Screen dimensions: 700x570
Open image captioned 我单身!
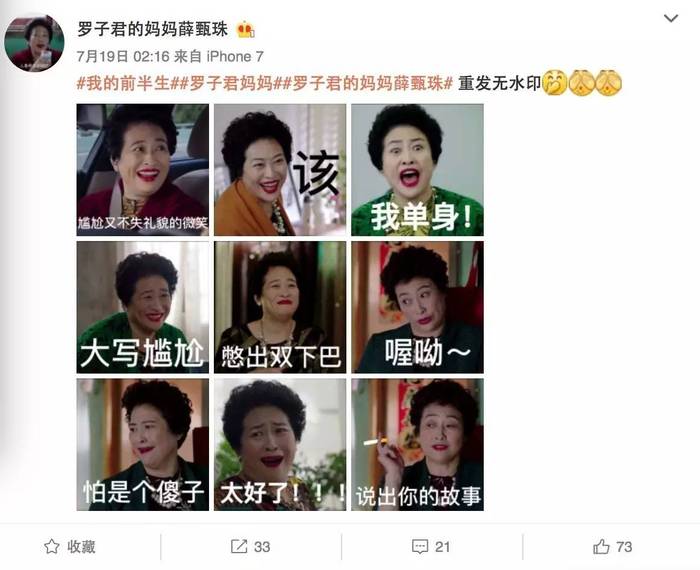click(x=417, y=170)
